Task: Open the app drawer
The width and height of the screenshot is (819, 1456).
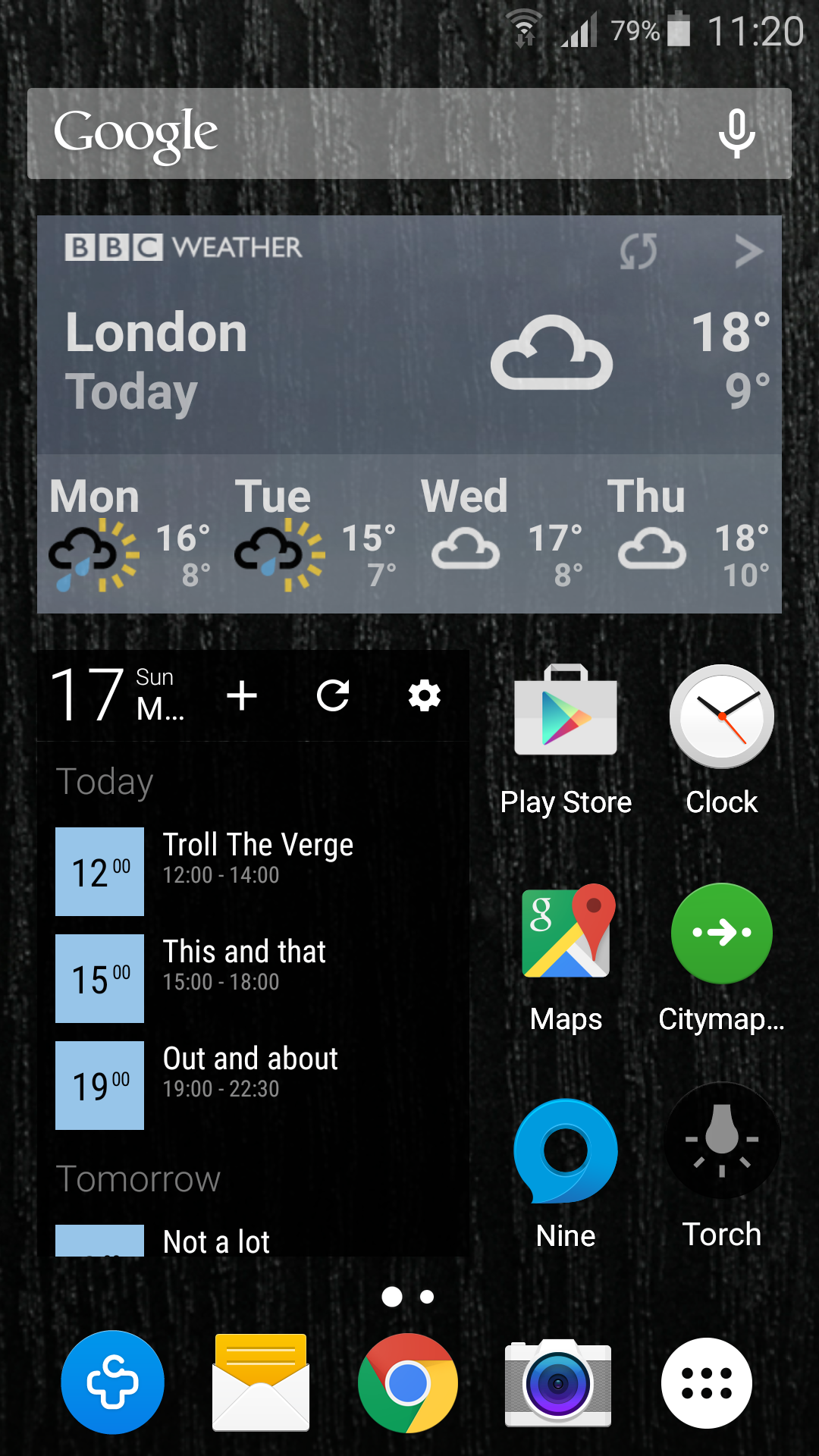Action: pyautogui.click(x=707, y=1382)
